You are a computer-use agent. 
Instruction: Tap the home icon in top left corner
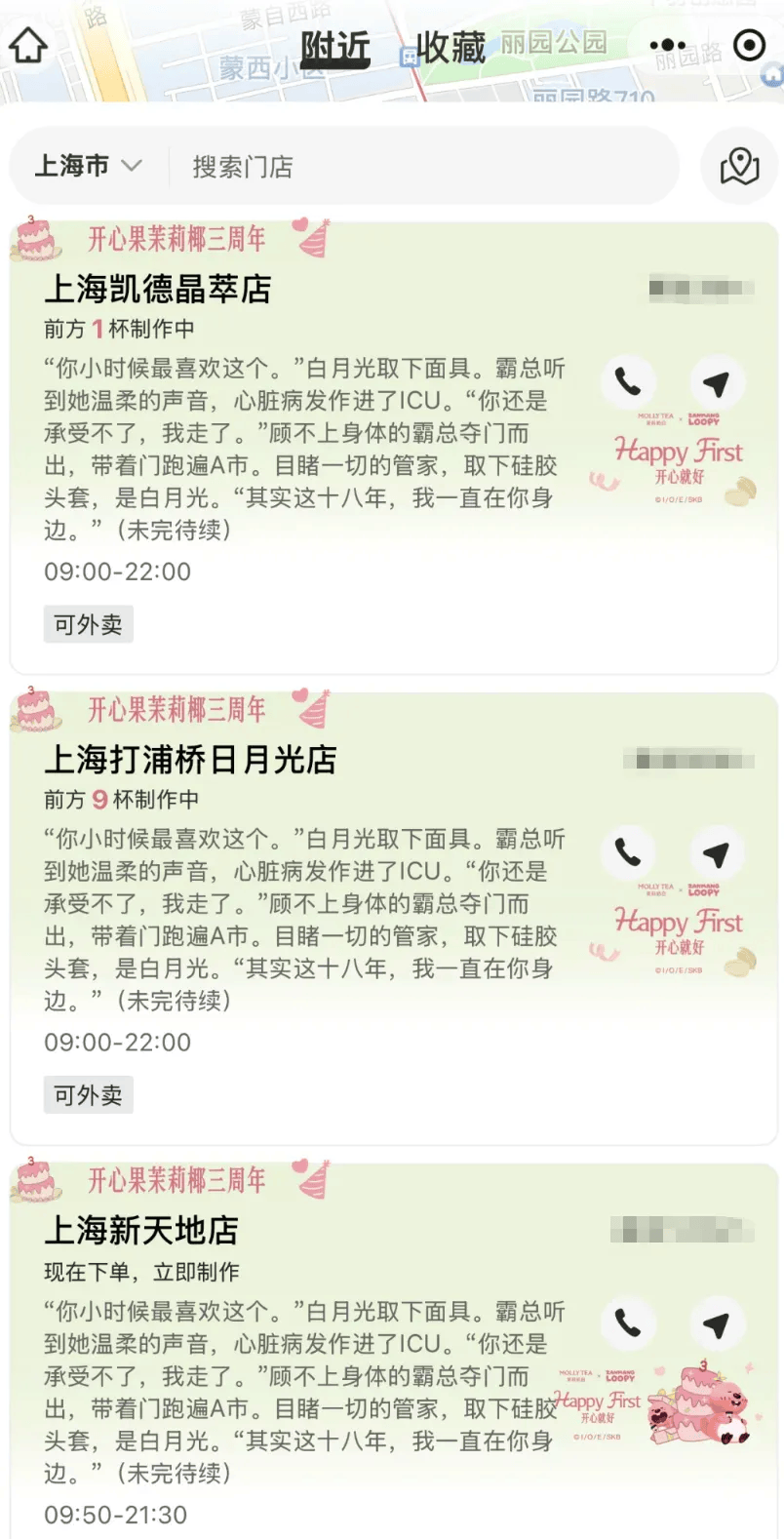[x=28, y=45]
